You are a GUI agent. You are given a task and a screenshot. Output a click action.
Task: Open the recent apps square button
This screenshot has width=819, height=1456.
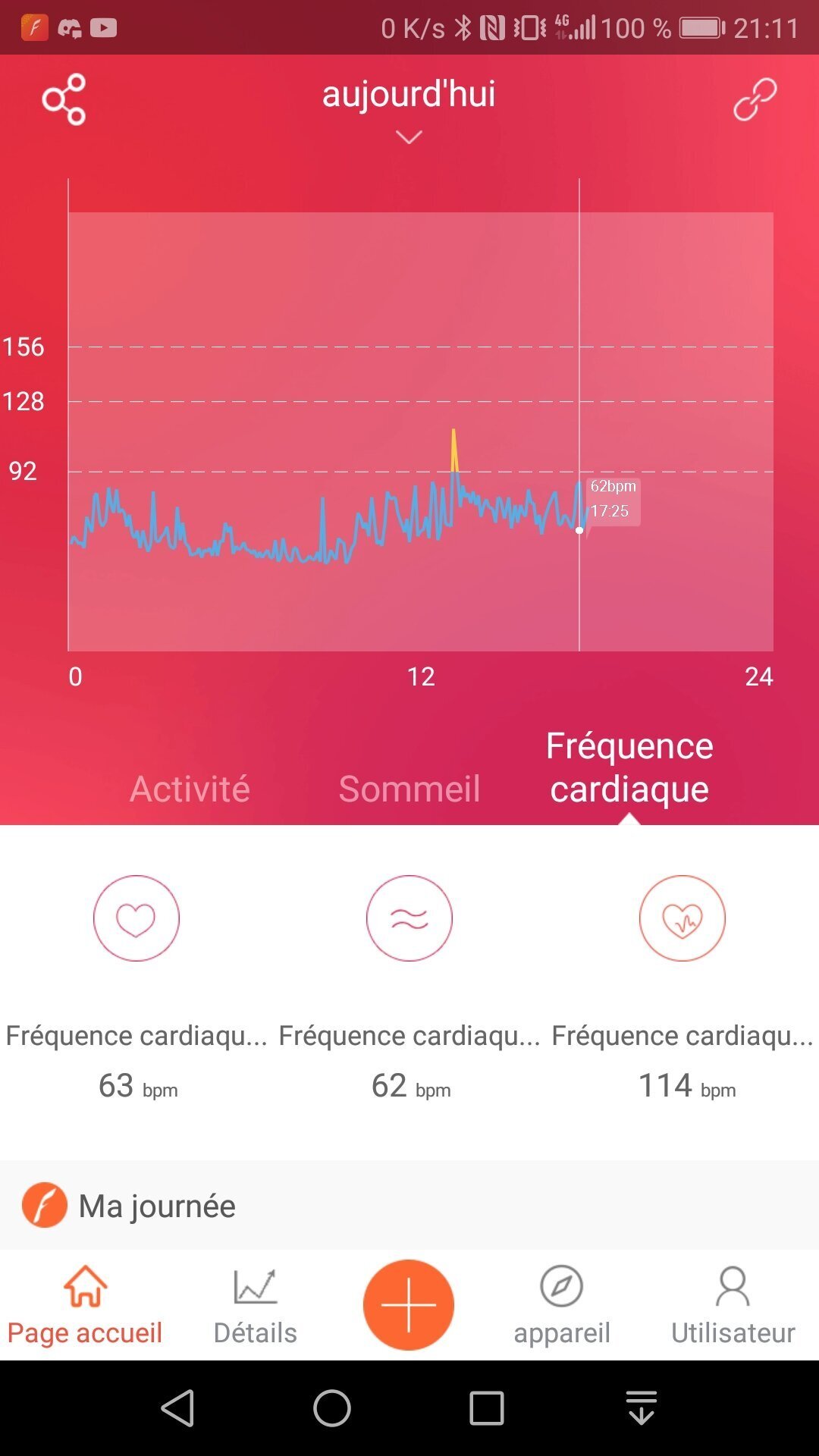486,1408
